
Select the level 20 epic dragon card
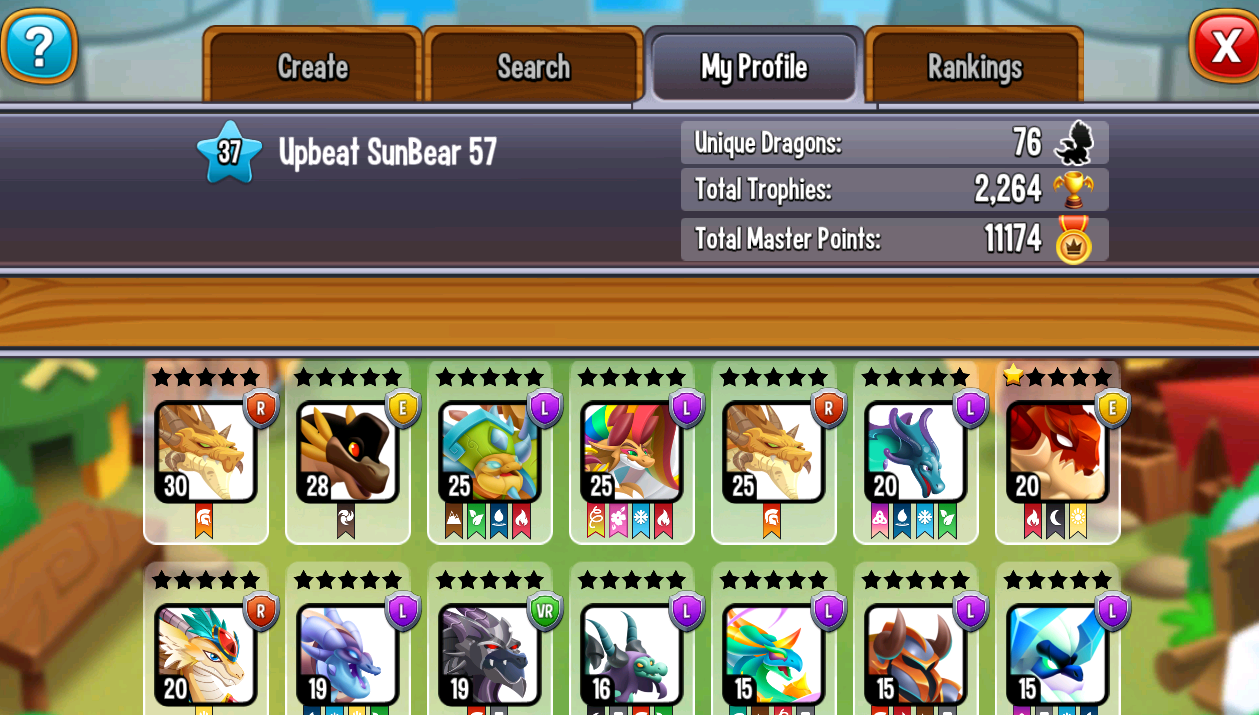pos(1058,453)
